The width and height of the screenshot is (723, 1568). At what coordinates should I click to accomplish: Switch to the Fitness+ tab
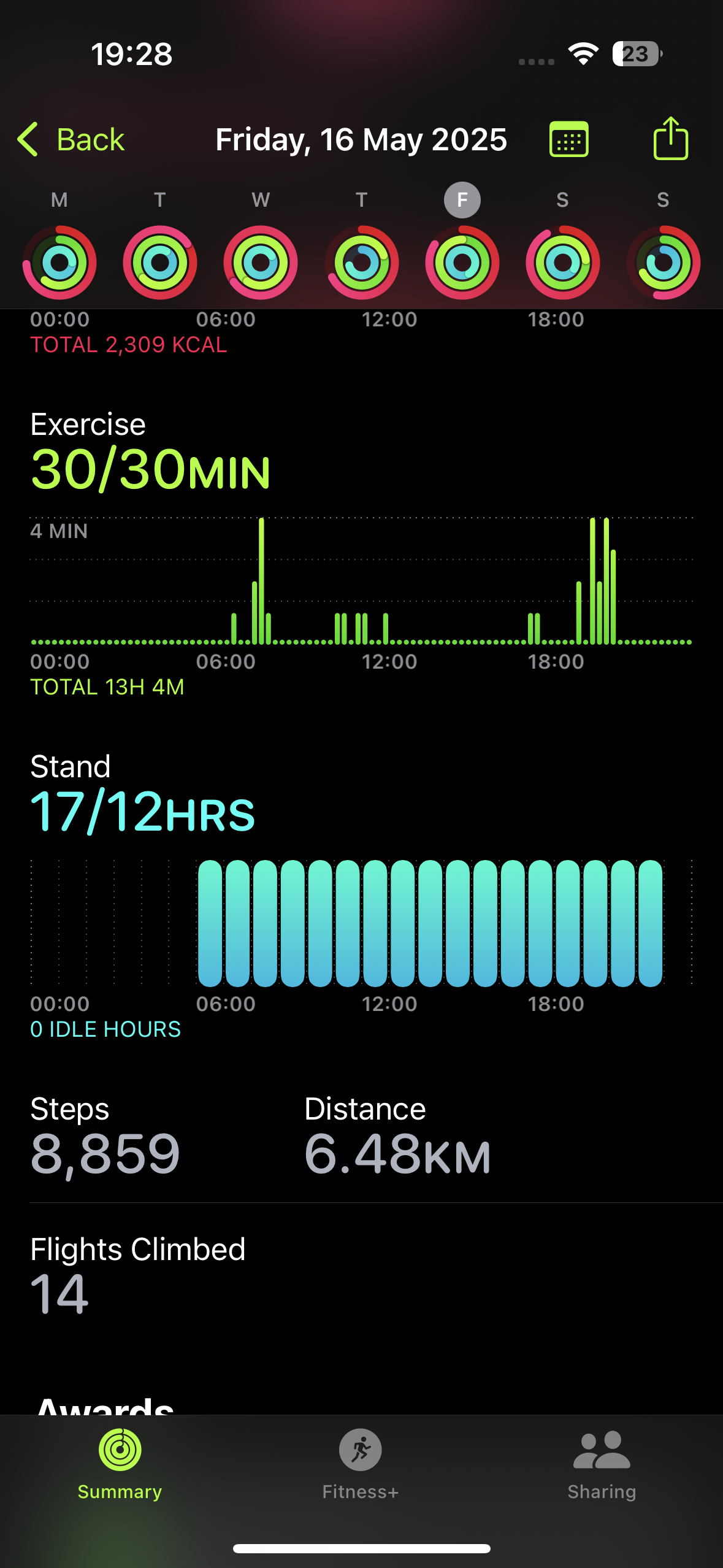click(x=361, y=1464)
